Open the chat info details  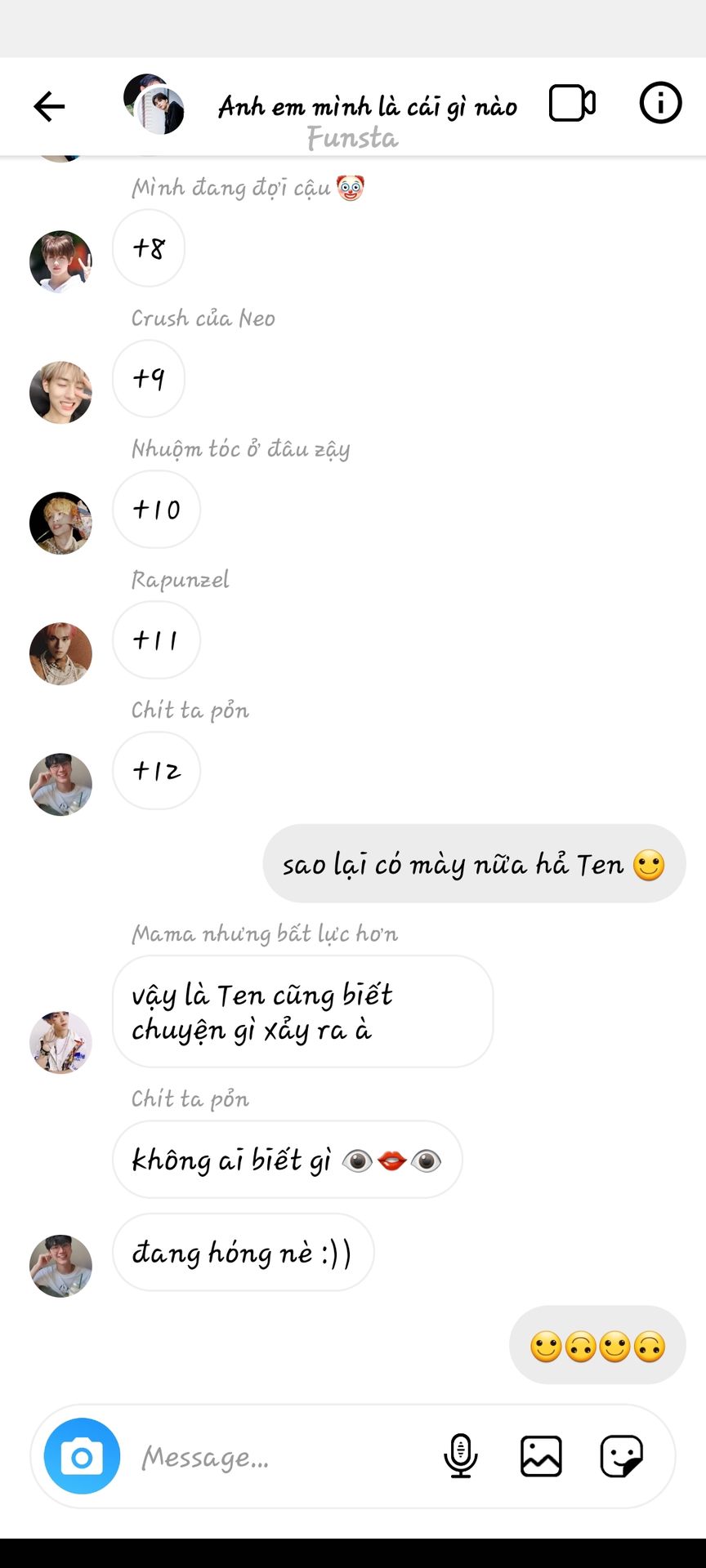[660, 103]
